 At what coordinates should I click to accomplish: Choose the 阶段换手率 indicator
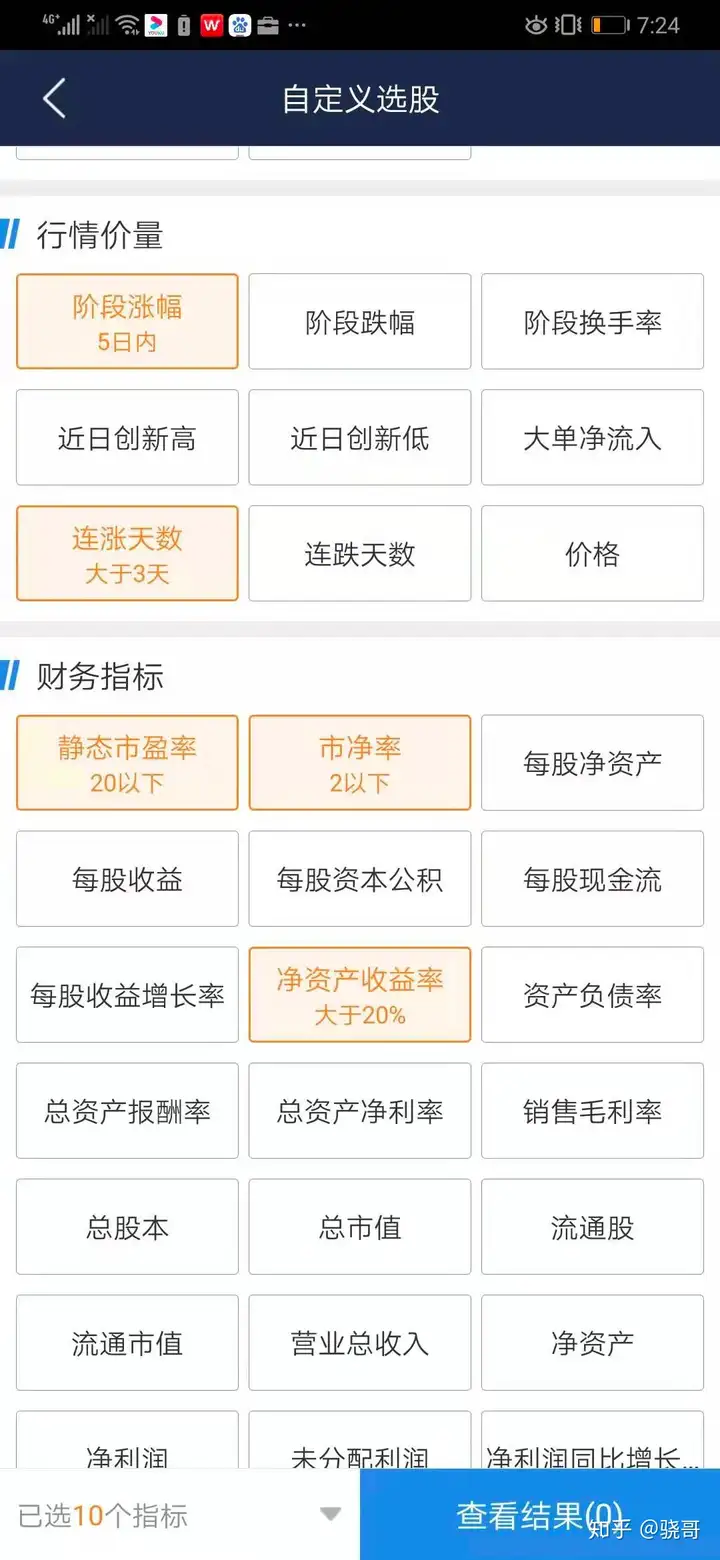click(592, 322)
